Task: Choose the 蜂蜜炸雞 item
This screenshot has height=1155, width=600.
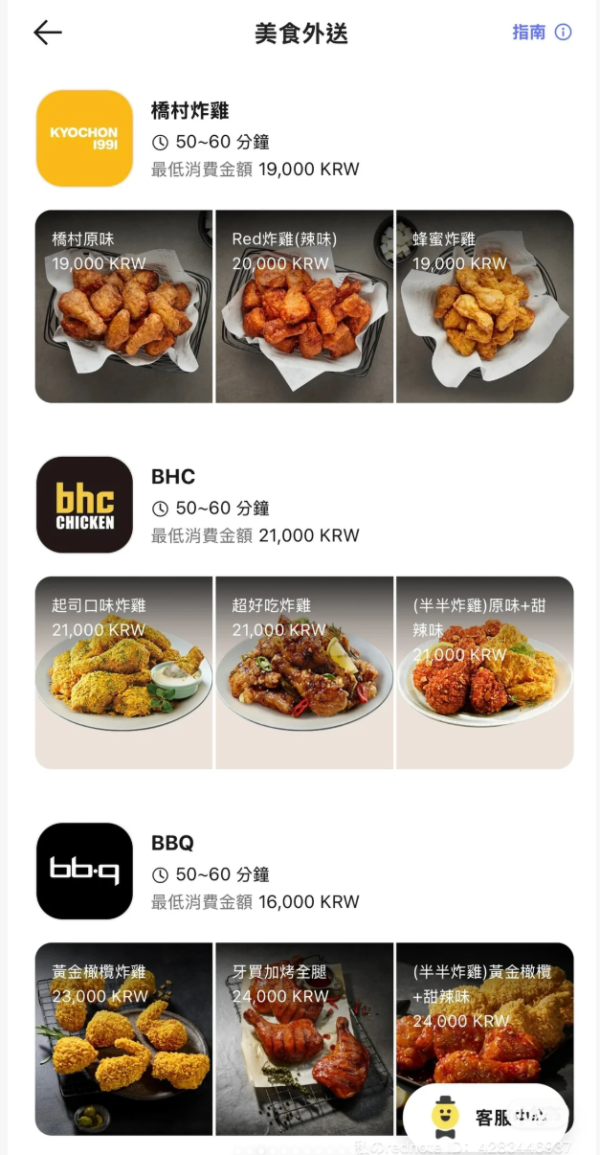Action: [484, 306]
